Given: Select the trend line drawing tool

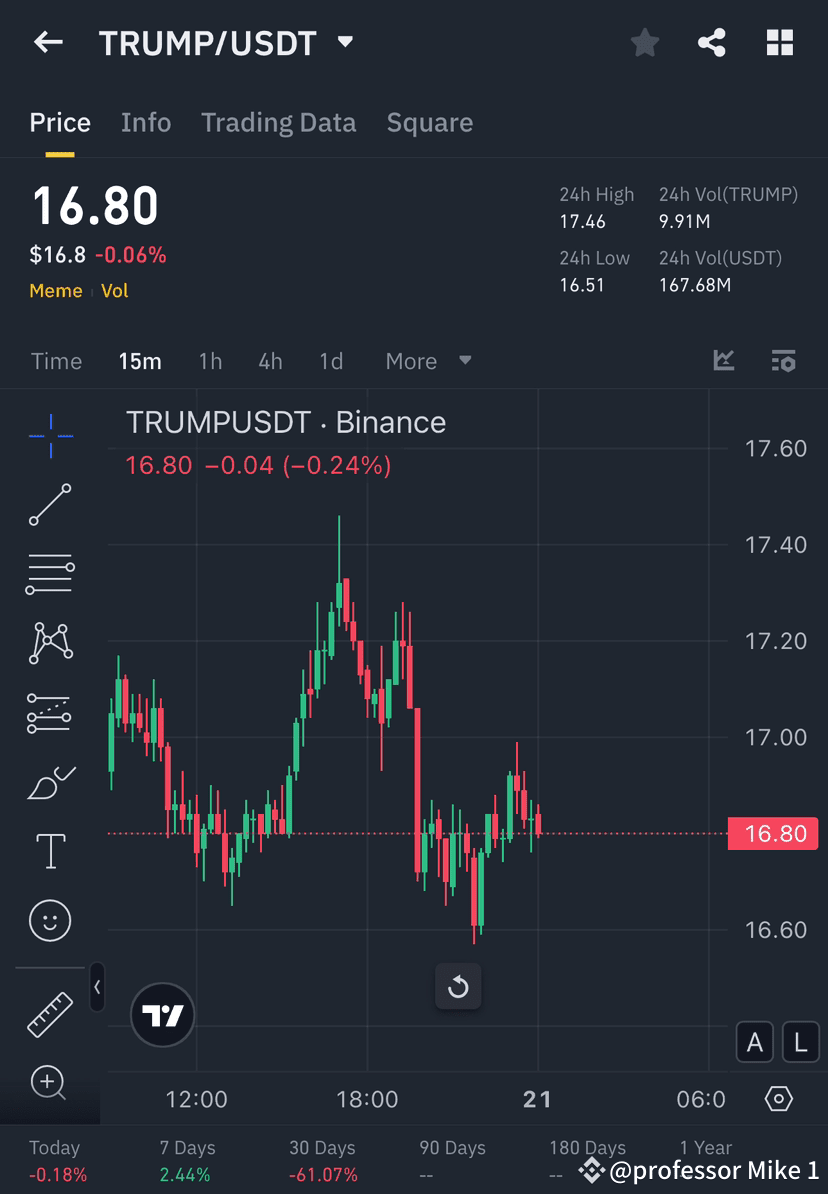Looking at the screenshot, I should pyautogui.click(x=50, y=505).
